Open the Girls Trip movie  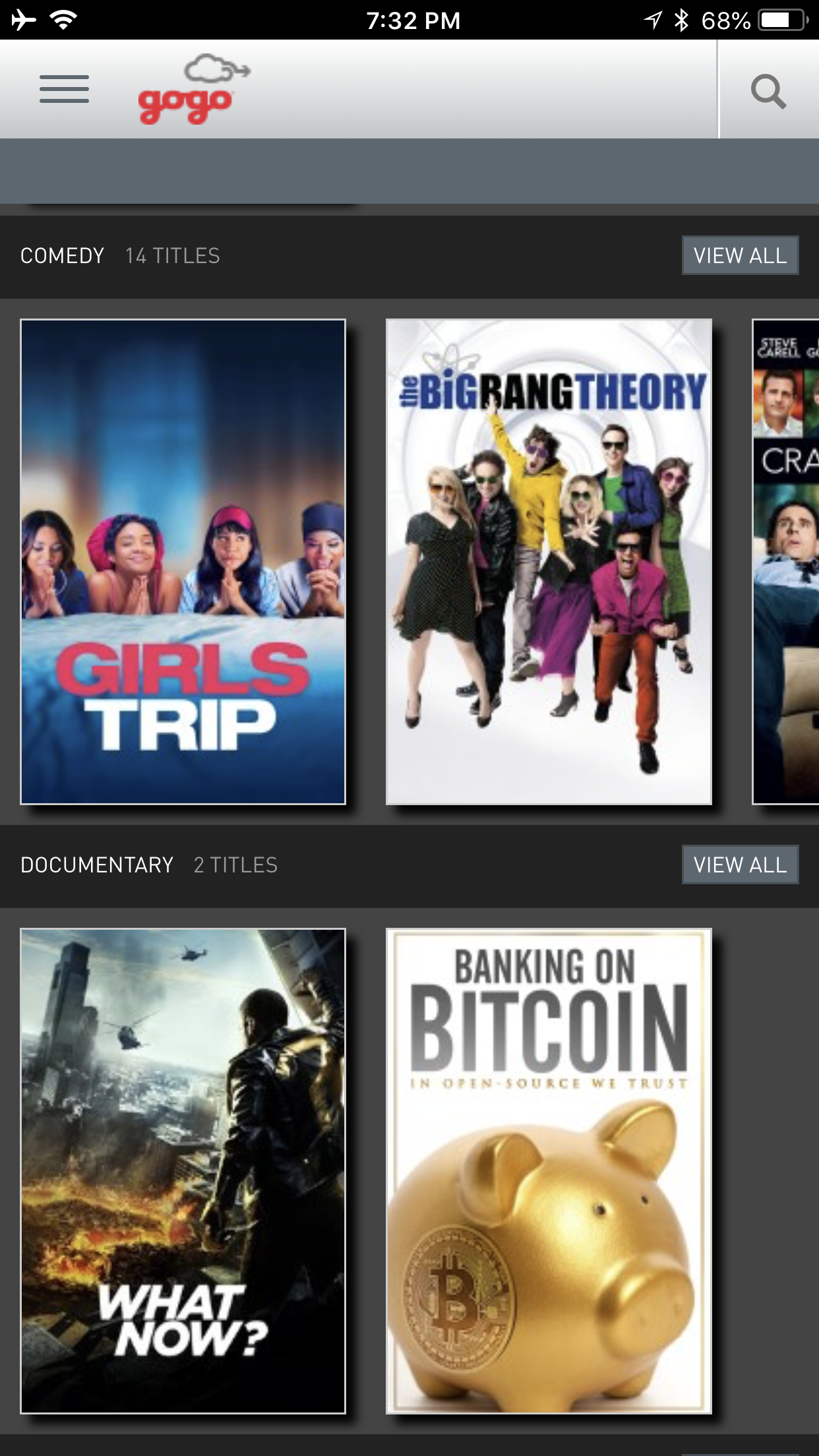[x=183, y=562]
